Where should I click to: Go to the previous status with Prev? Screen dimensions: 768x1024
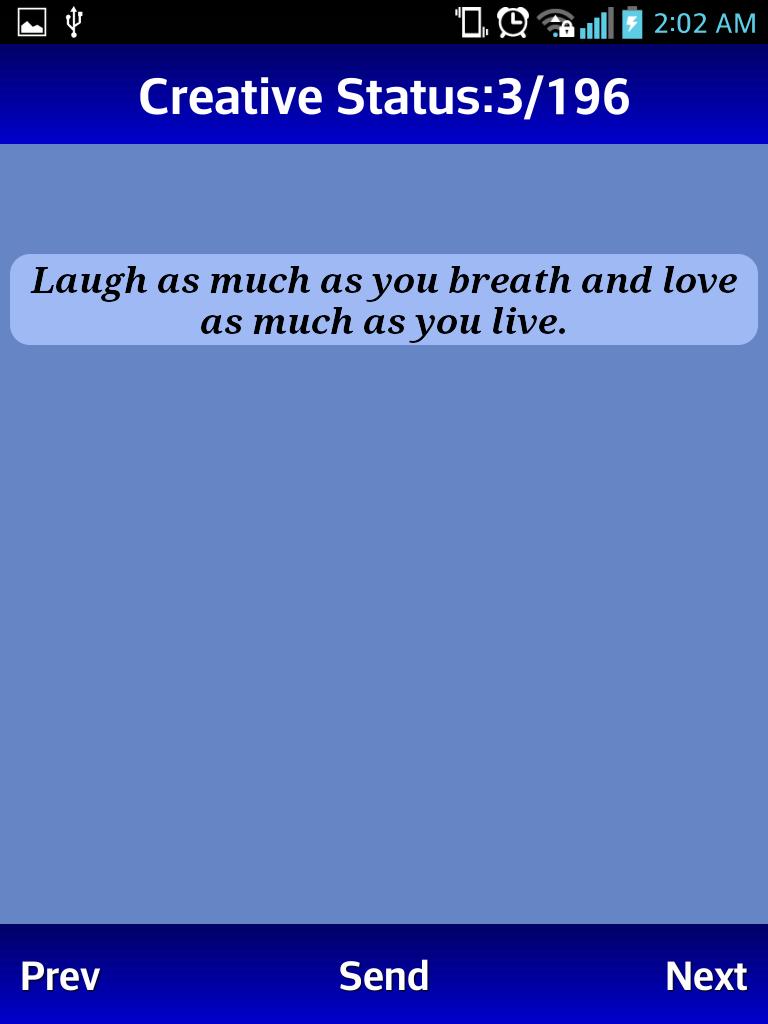click(x=60, y=976)
